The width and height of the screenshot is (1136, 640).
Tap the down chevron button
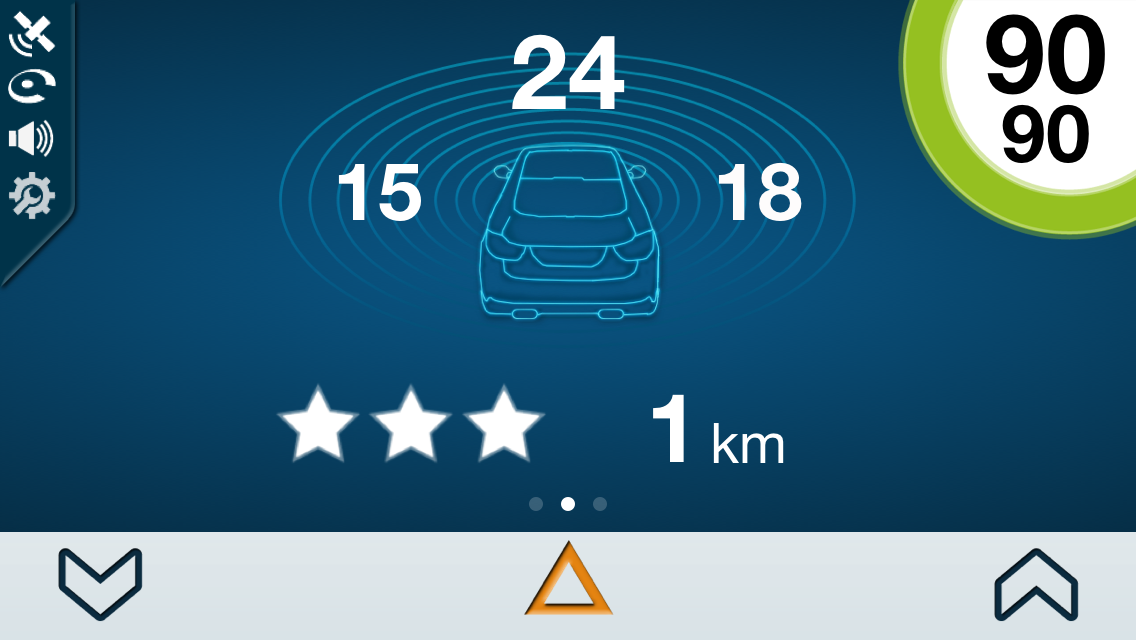tap(100, 583)
